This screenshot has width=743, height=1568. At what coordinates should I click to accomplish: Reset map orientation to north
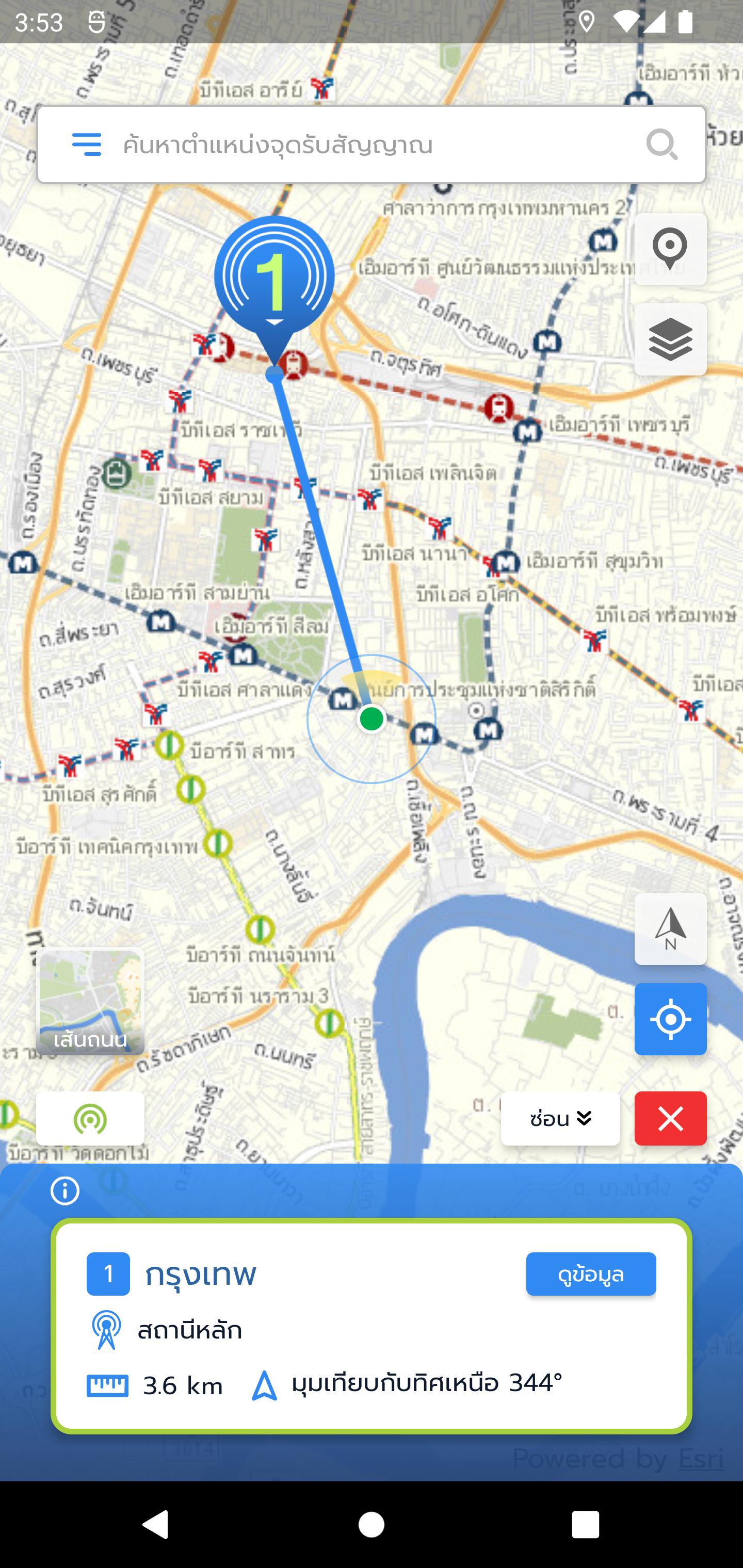click(670, 929)
